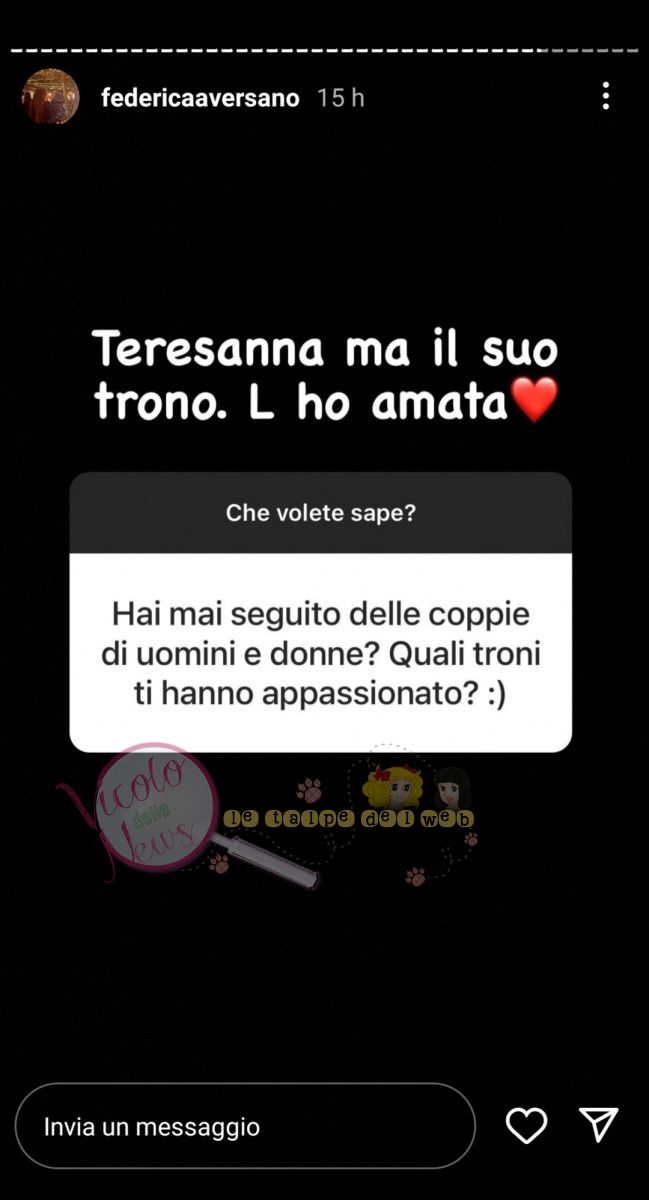Viewport: 649px width, 1200px height.
Task: Share story via paper plane icon
Action: click(599, 1125)
